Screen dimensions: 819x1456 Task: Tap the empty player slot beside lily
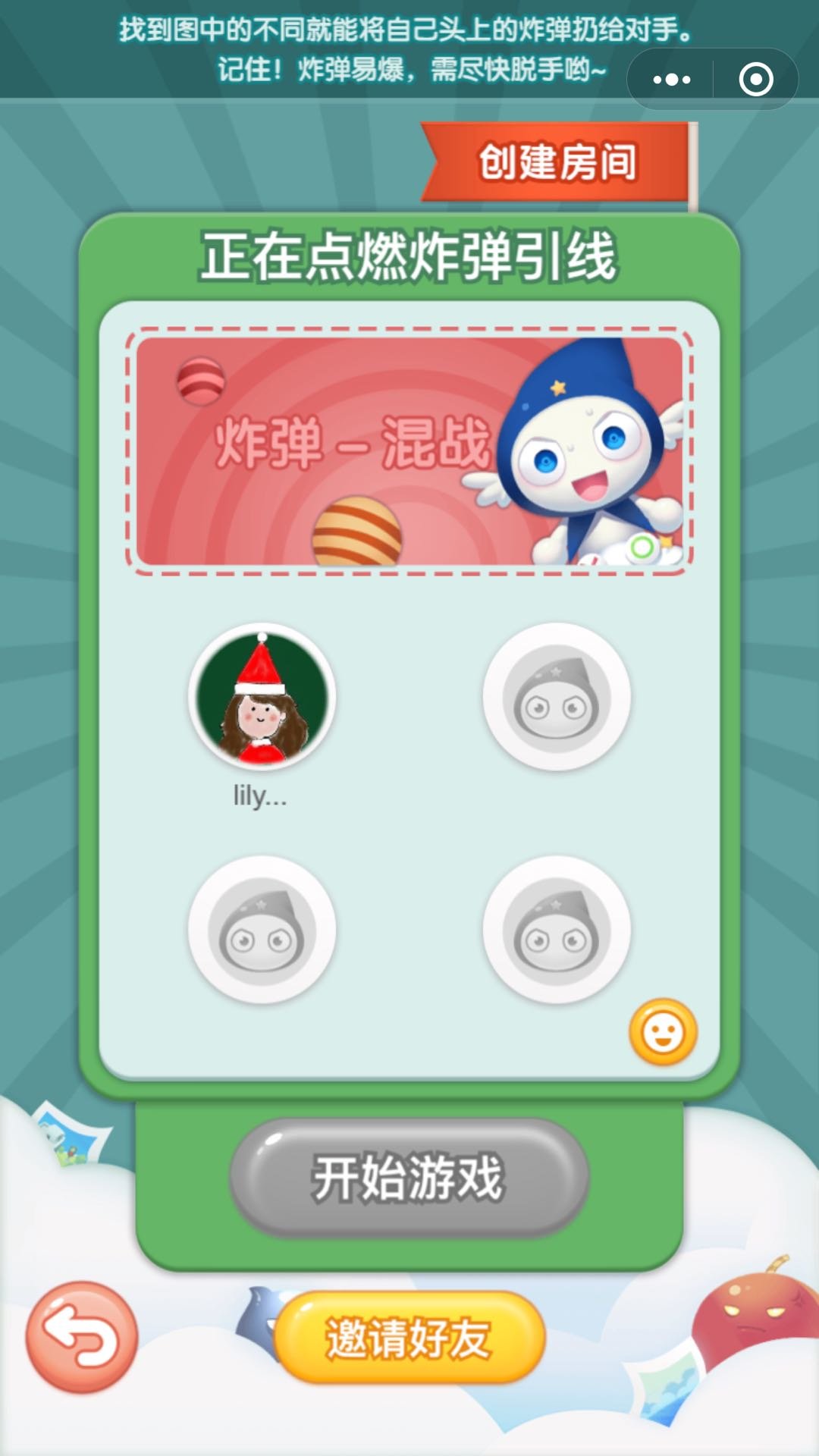[557, 697]
